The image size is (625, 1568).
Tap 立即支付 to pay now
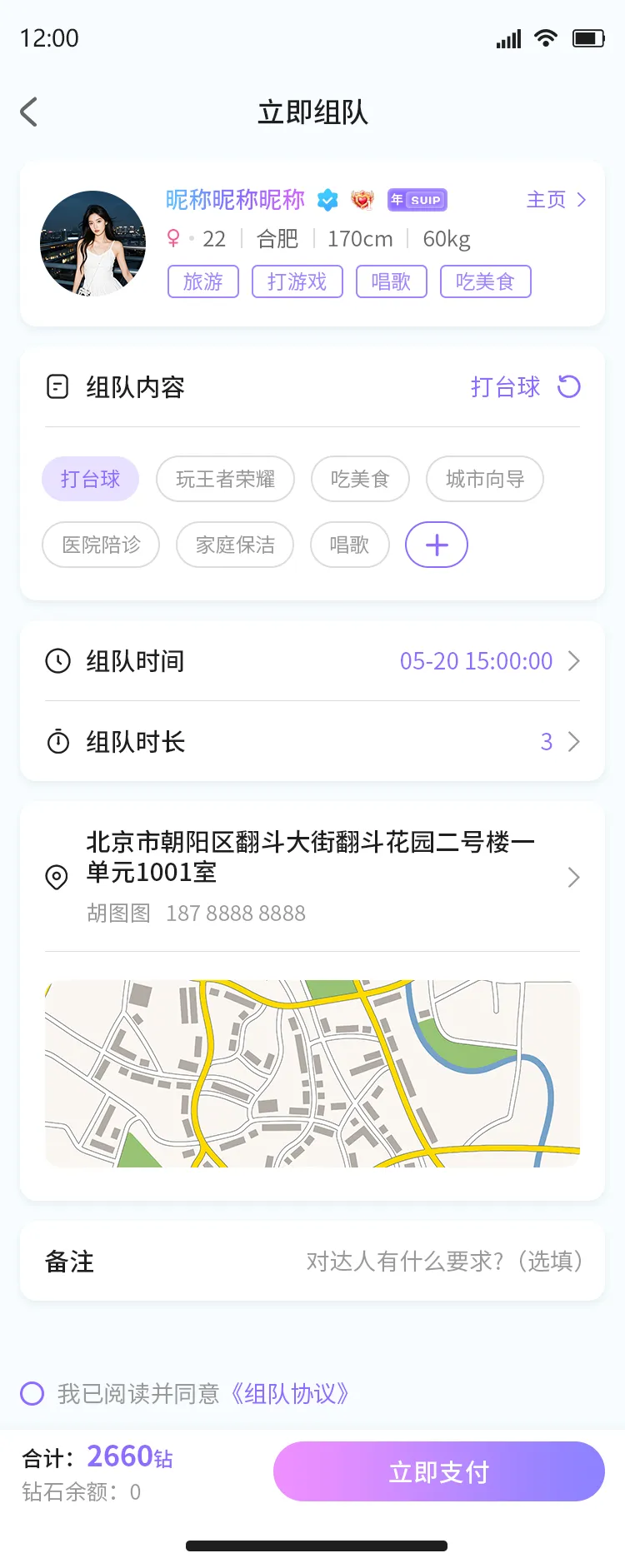click(x=438, y=1471)
